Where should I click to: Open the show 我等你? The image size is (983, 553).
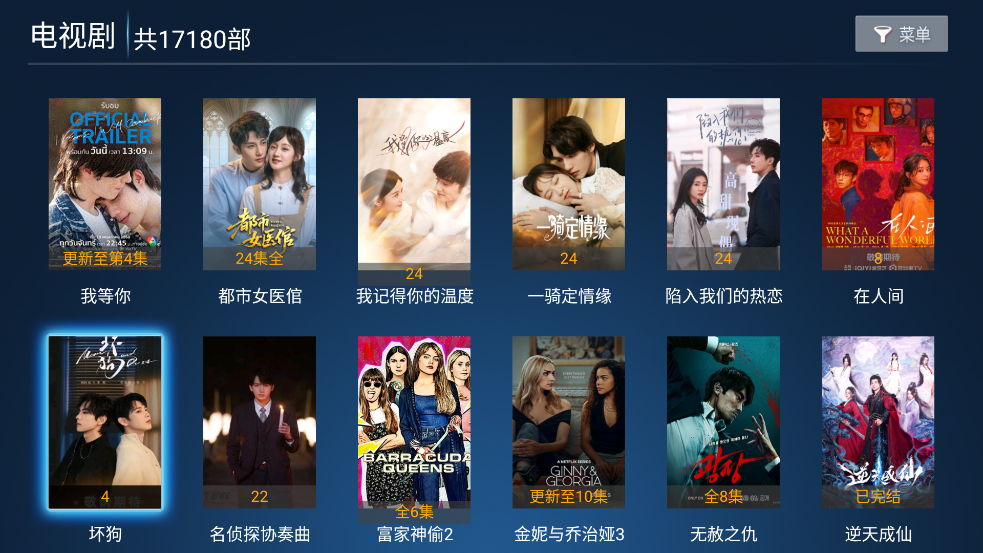105,185
